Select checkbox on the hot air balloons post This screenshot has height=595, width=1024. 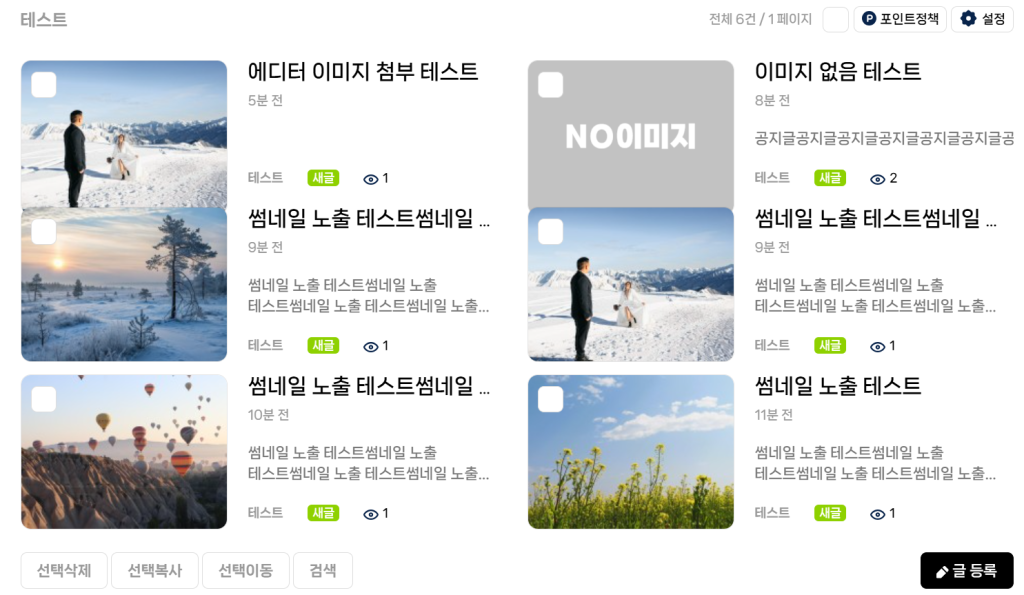[44, 399]
